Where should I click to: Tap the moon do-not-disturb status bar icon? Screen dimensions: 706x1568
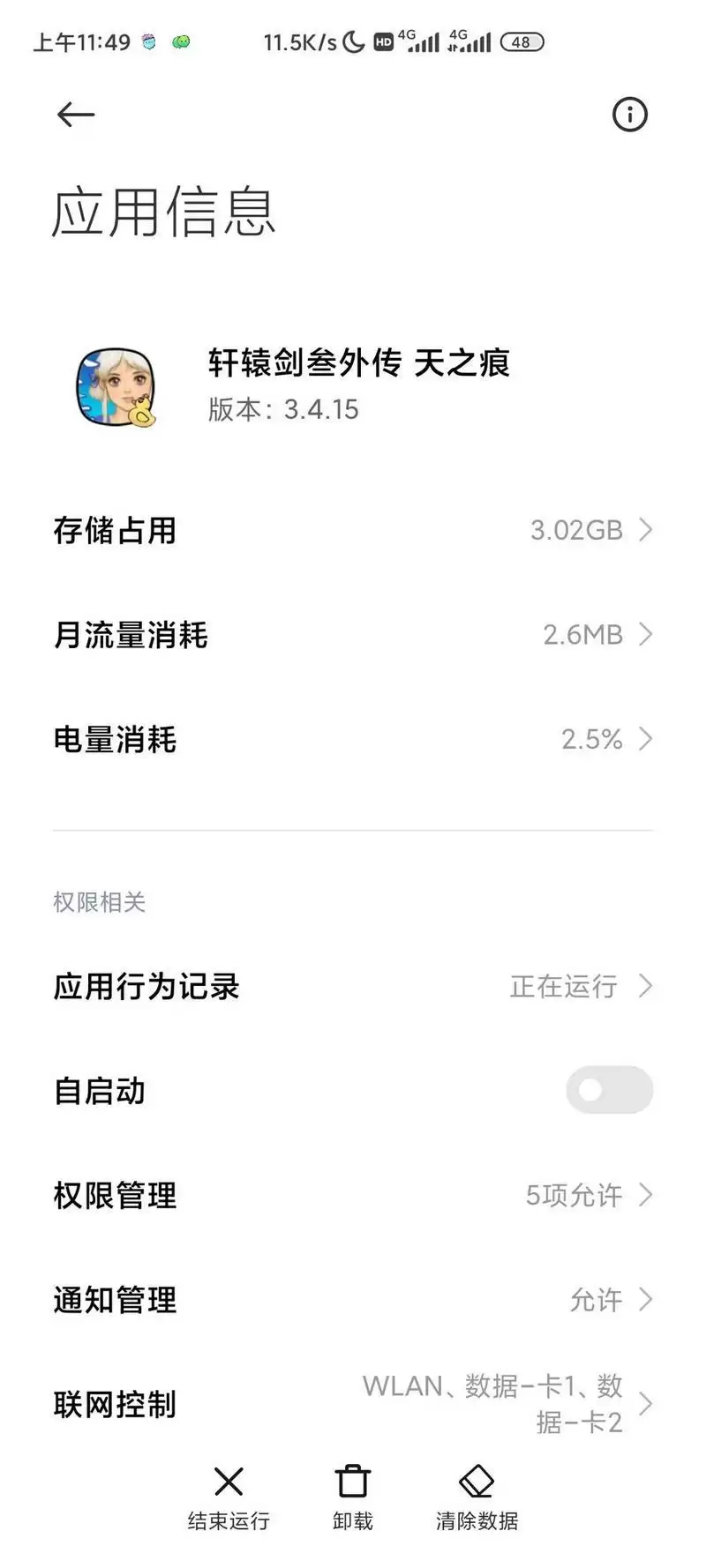[x=352, y=41]
